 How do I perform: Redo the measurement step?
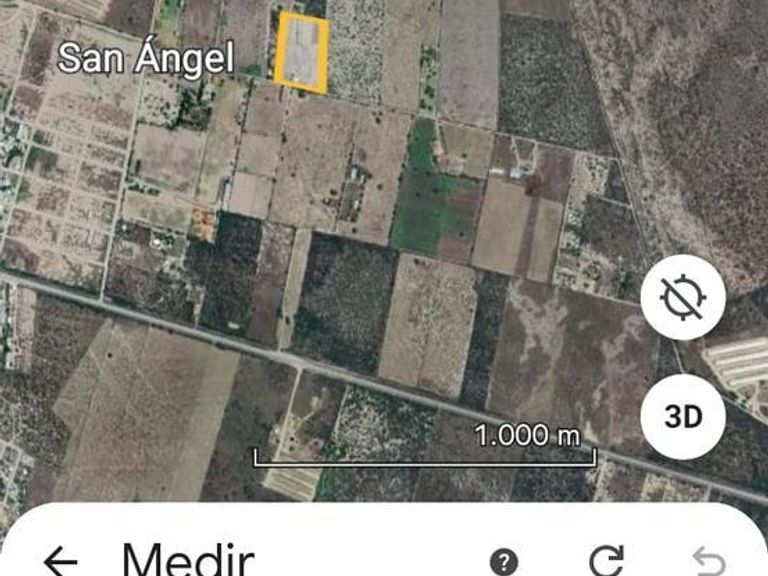[x=606, y=561]
